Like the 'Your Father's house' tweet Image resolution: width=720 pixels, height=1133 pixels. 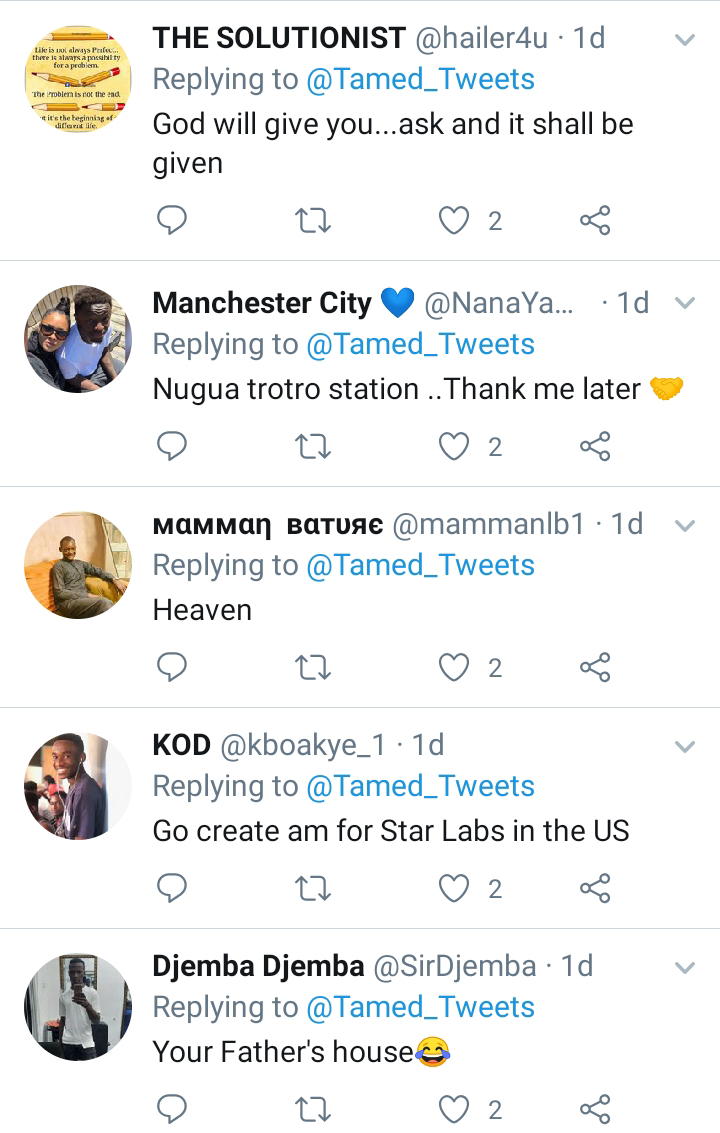(454, 1110)
